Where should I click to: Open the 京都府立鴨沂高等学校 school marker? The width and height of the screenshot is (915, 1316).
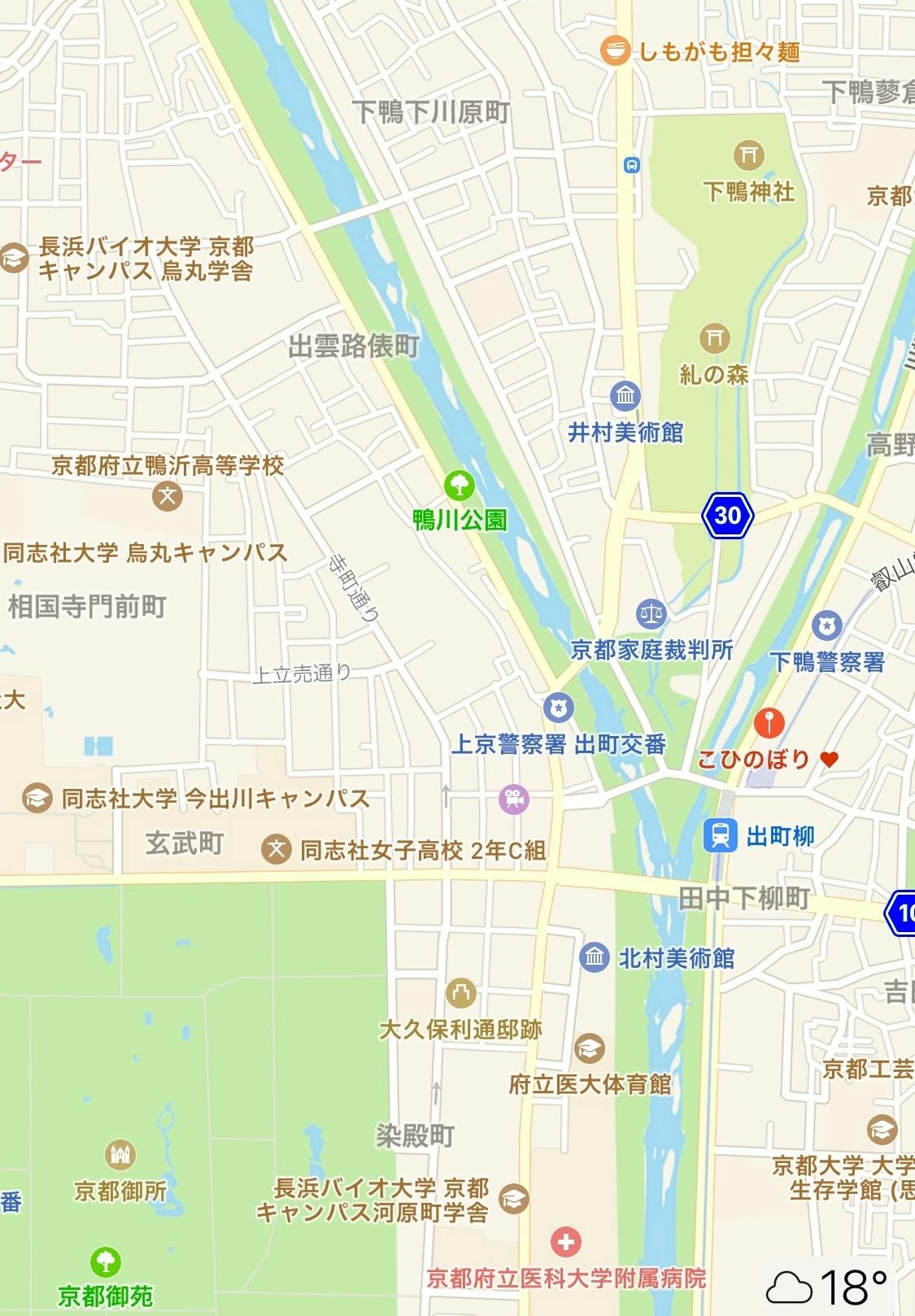click(168, 495)
